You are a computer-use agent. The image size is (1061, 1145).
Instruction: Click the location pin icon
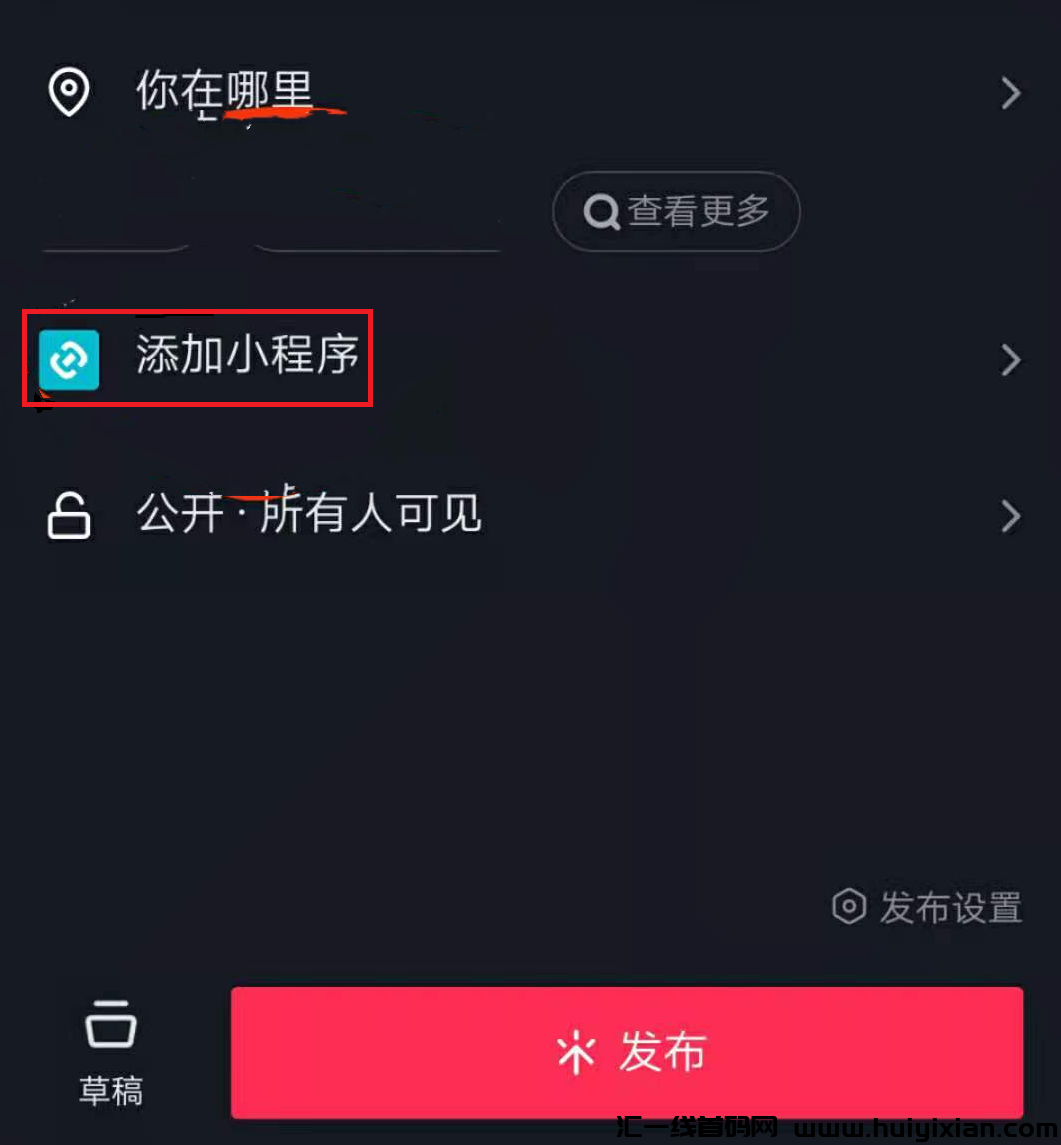click(x=68, y=91)
